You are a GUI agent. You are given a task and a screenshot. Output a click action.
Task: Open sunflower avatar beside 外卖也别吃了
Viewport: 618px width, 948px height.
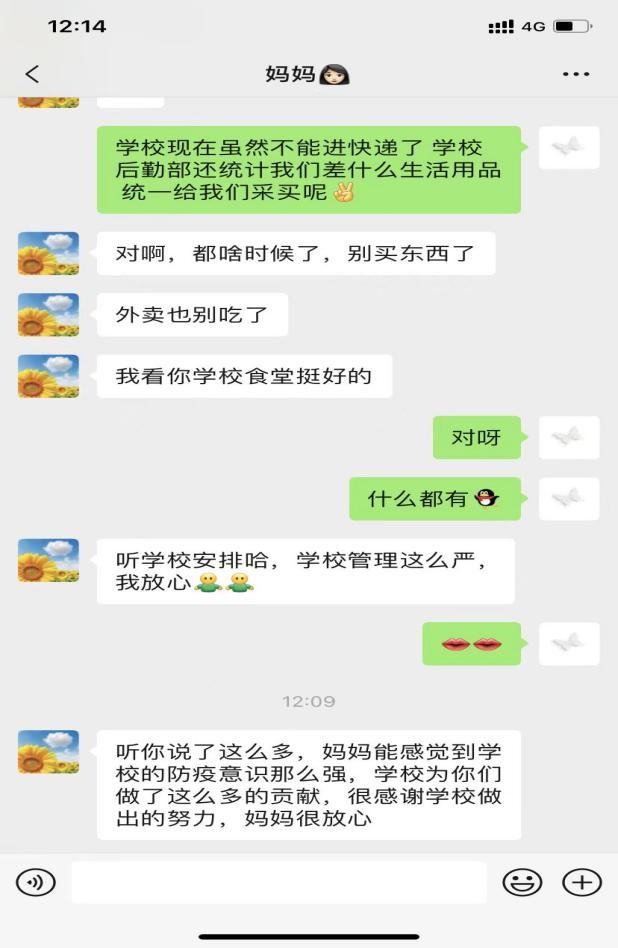pos(48,315)
